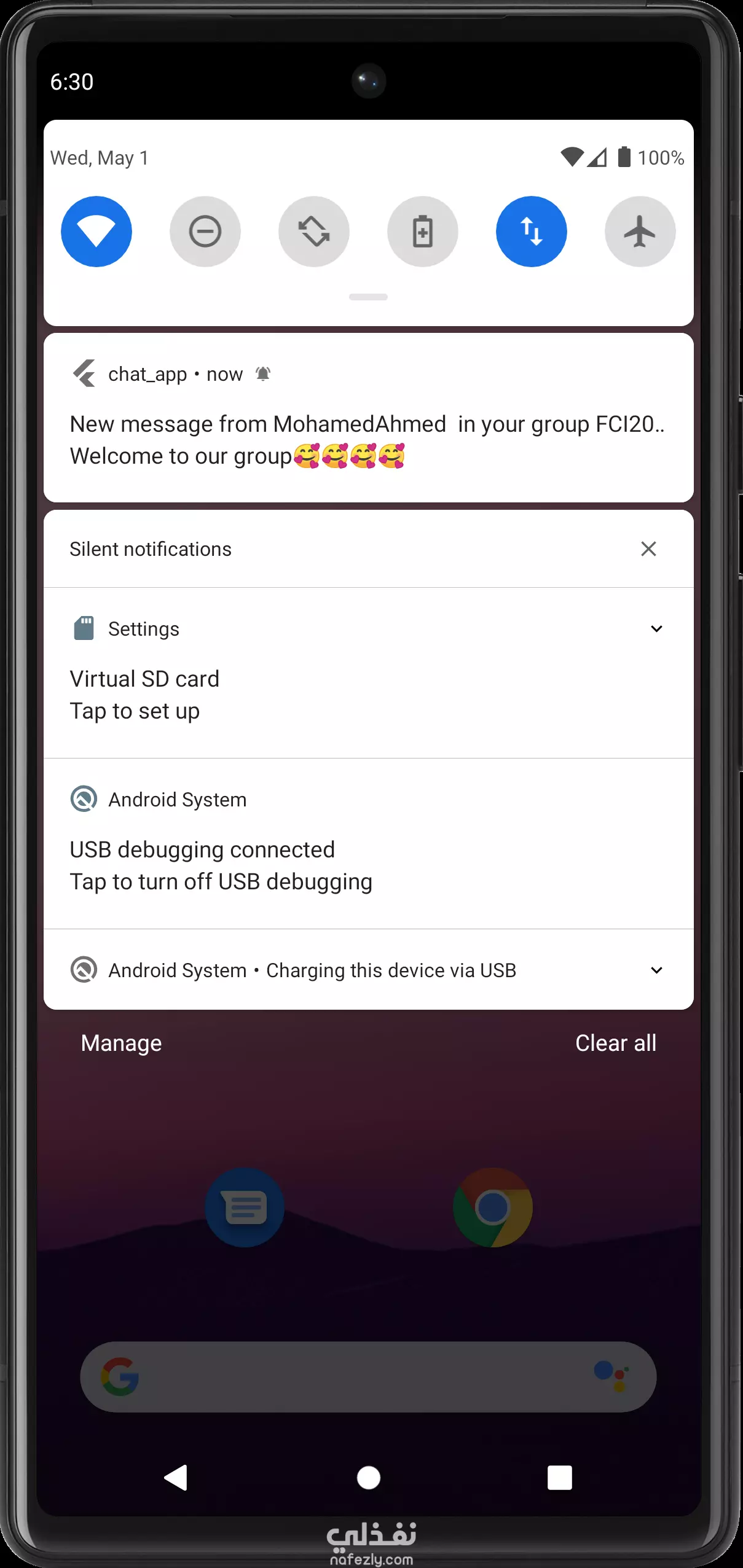Screen dimensions: 743x1568
Task: Open the chat_app message from MohamedAhmed
Action: click(x=369, y=418)
